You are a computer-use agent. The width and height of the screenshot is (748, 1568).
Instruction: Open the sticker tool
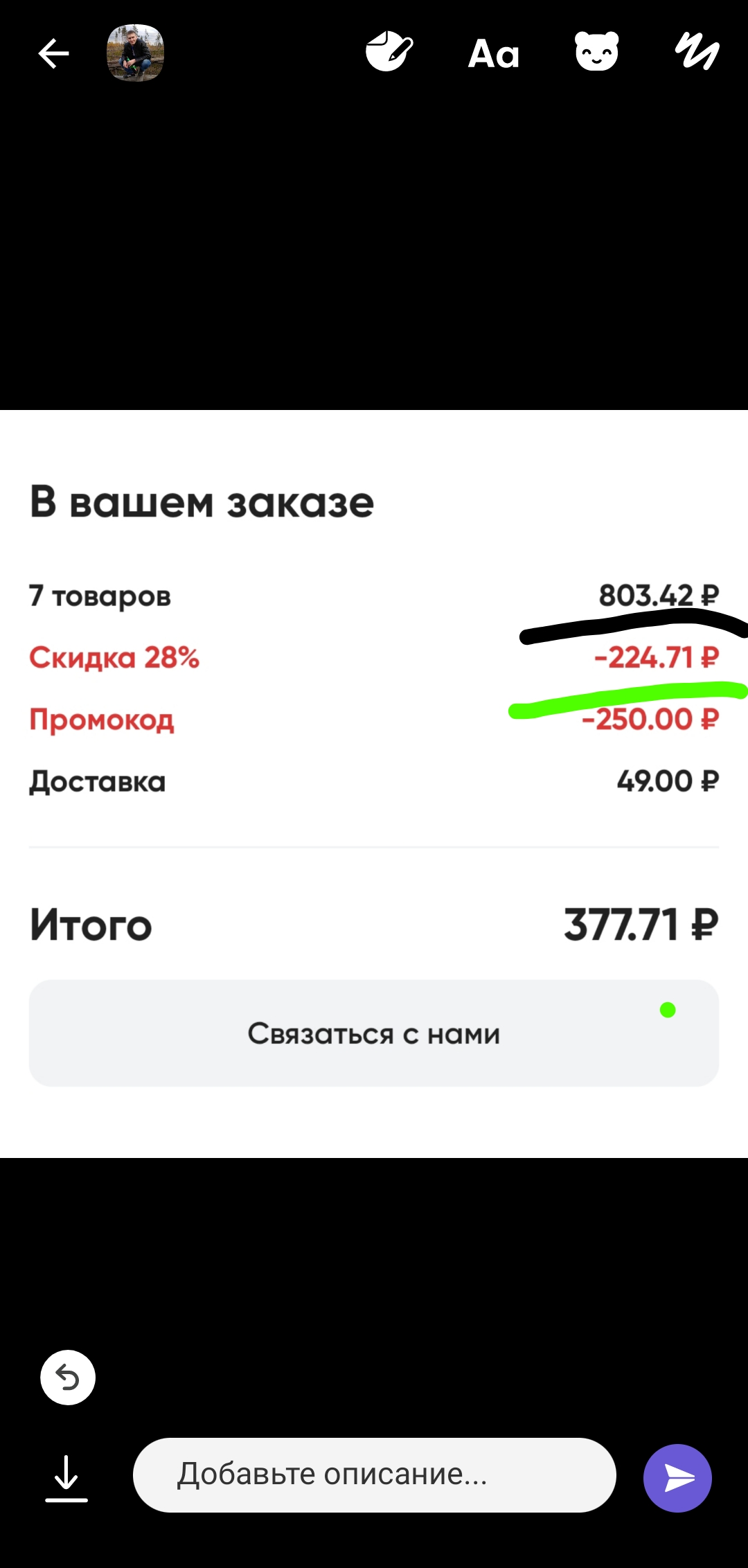(389, 52)
